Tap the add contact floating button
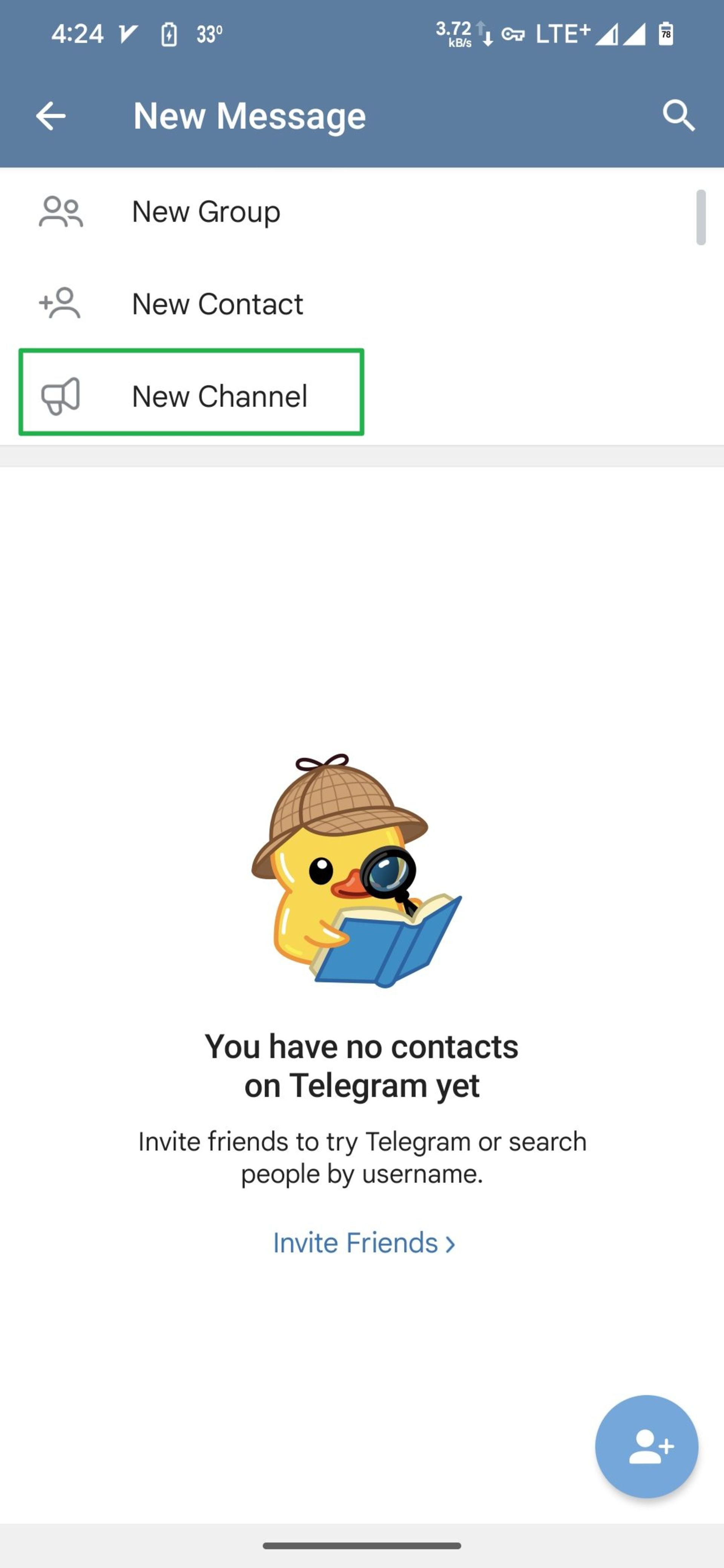The height and width of the screenshot is (1568, 724). [647, 1446]
